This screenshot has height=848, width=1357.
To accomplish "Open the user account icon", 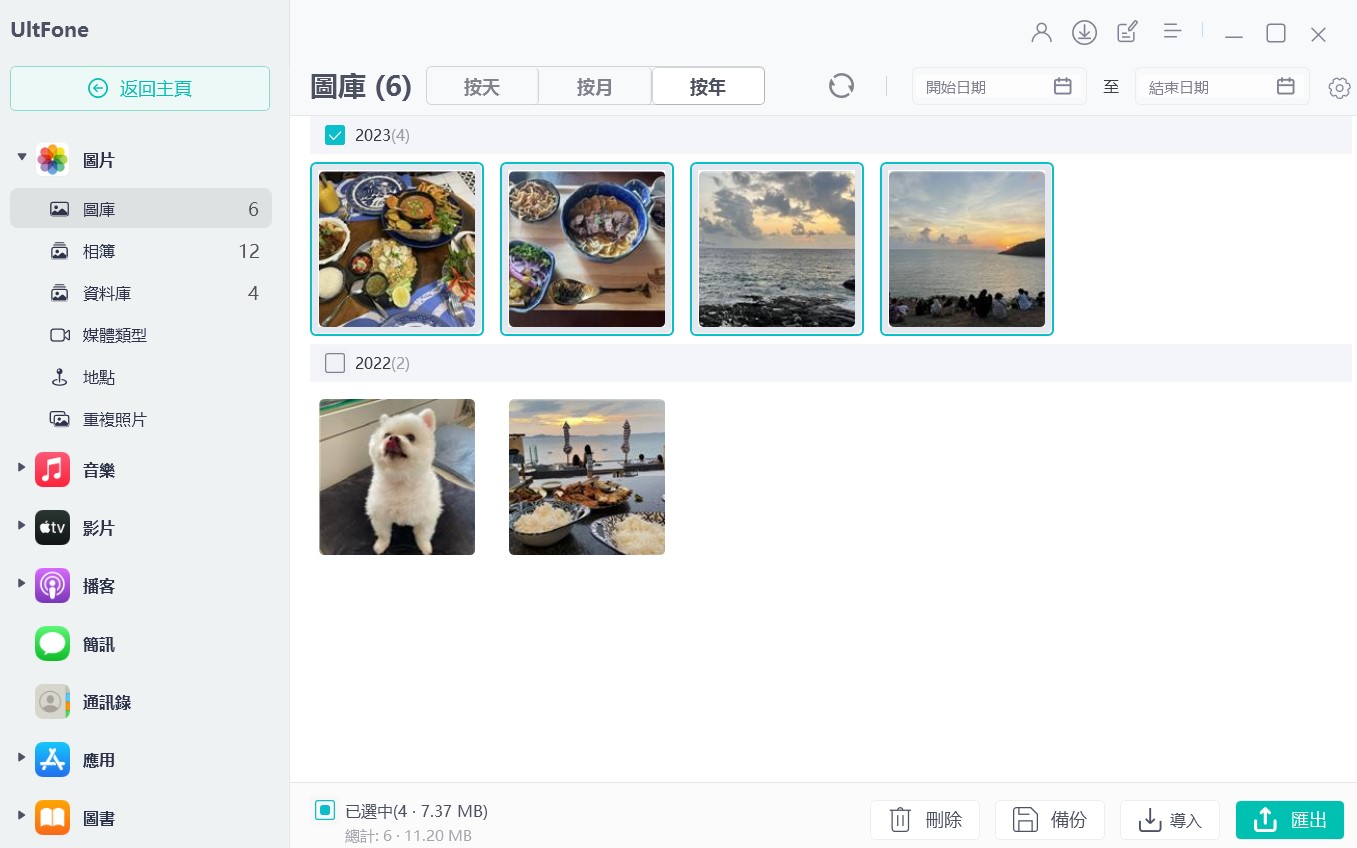I will [x=1041, y=33].
